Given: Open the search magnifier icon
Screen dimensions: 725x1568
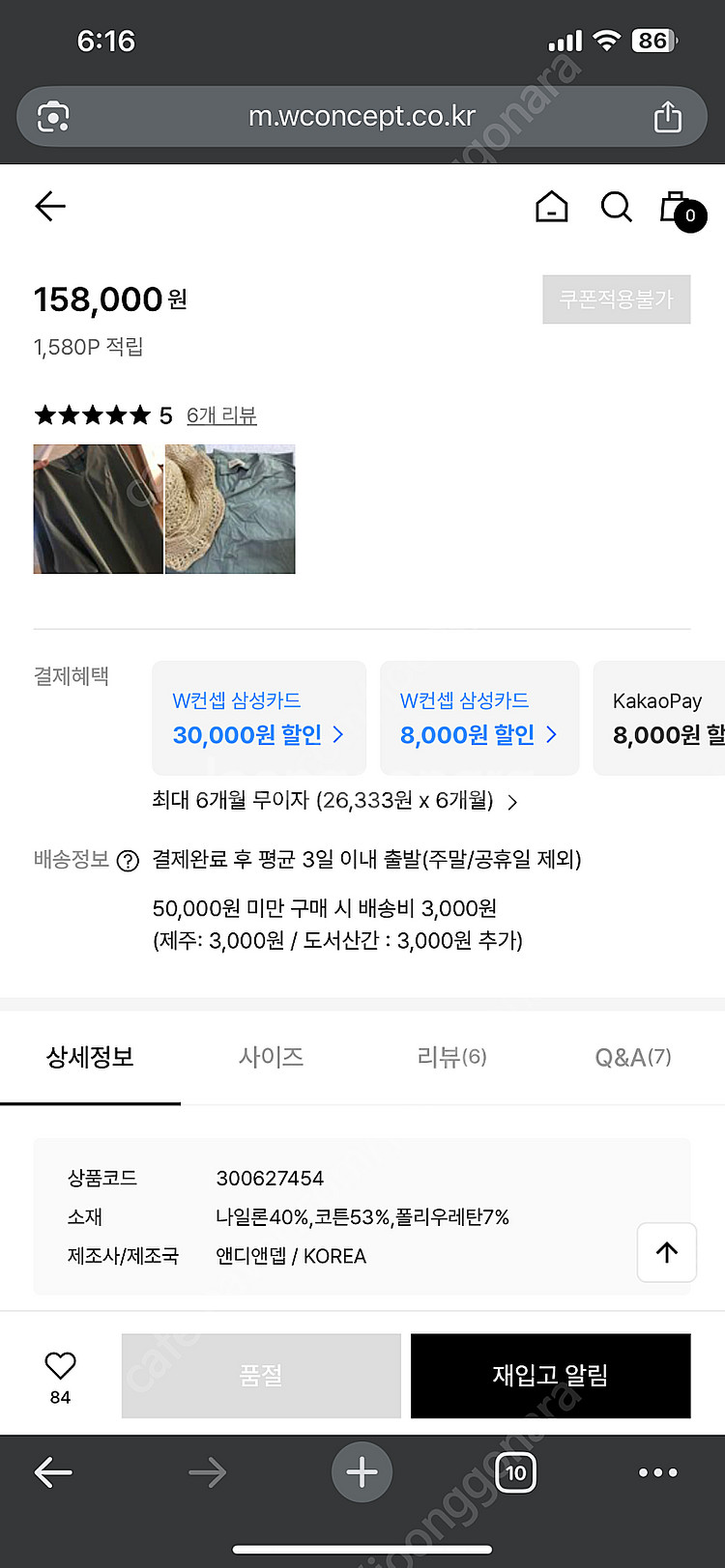Looking at the screenshot, I should 616,207.
